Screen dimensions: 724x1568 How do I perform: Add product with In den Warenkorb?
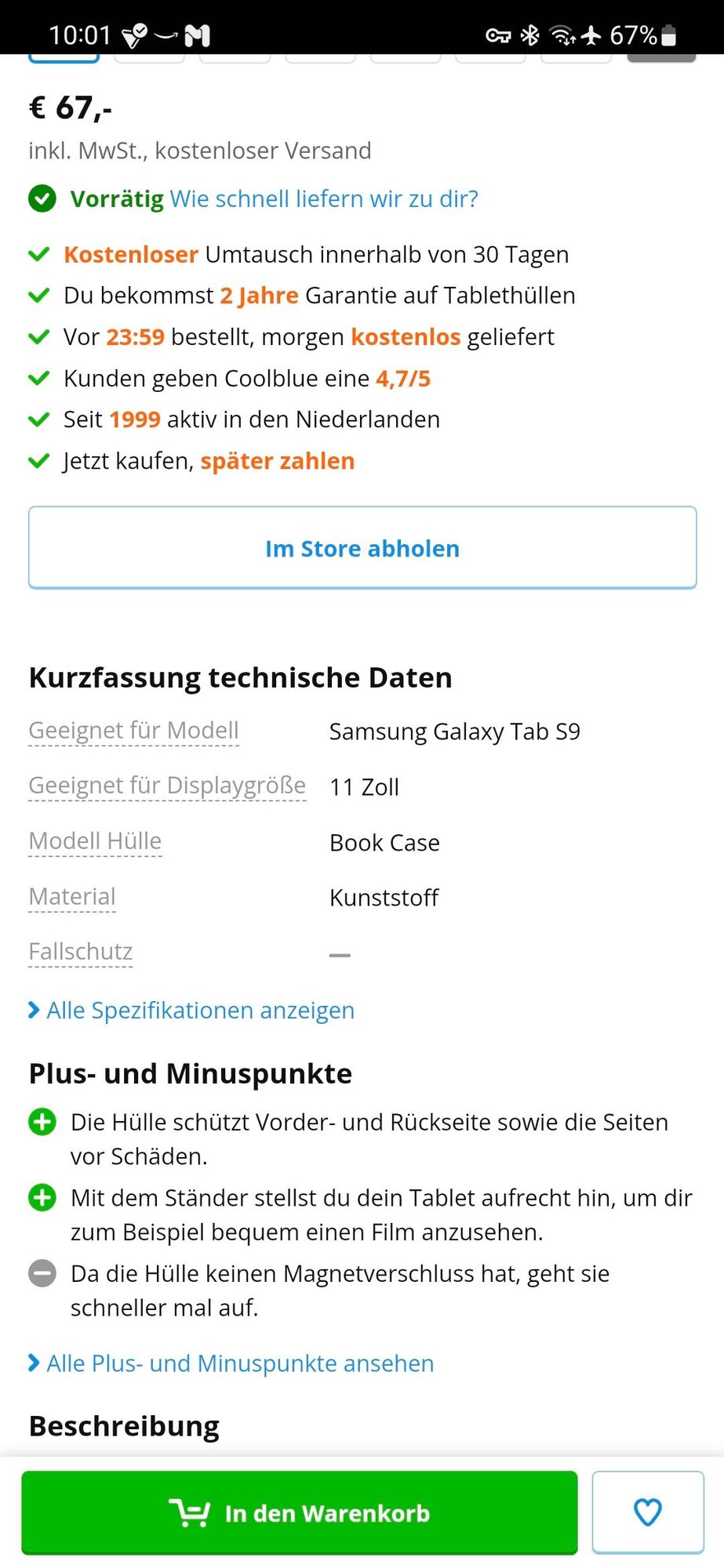tap(300, 1513)
